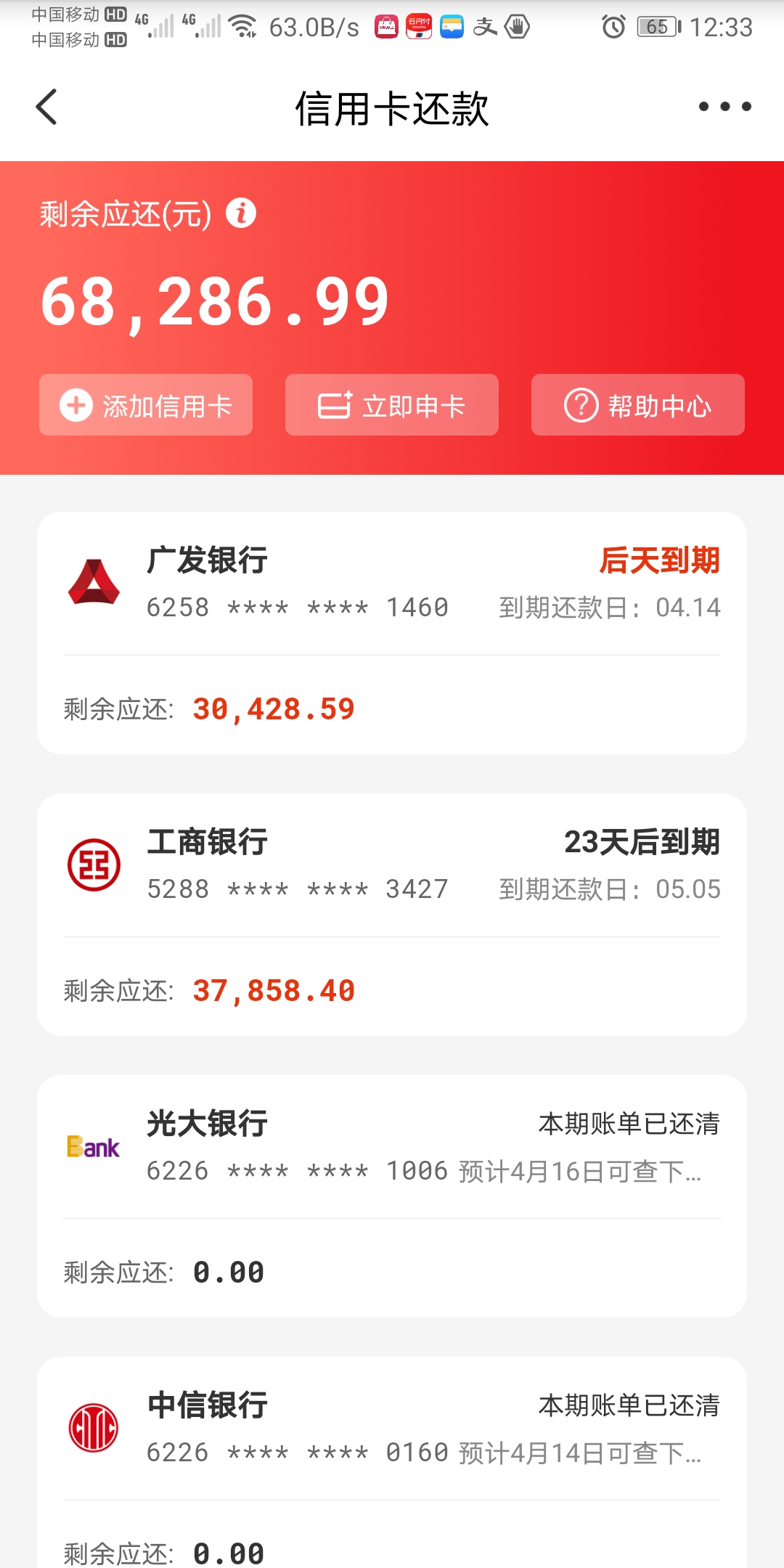Screen dimensions: 784x1568
Task: Open the 中信银行 card ending 0160
Action: [392, 1463]
